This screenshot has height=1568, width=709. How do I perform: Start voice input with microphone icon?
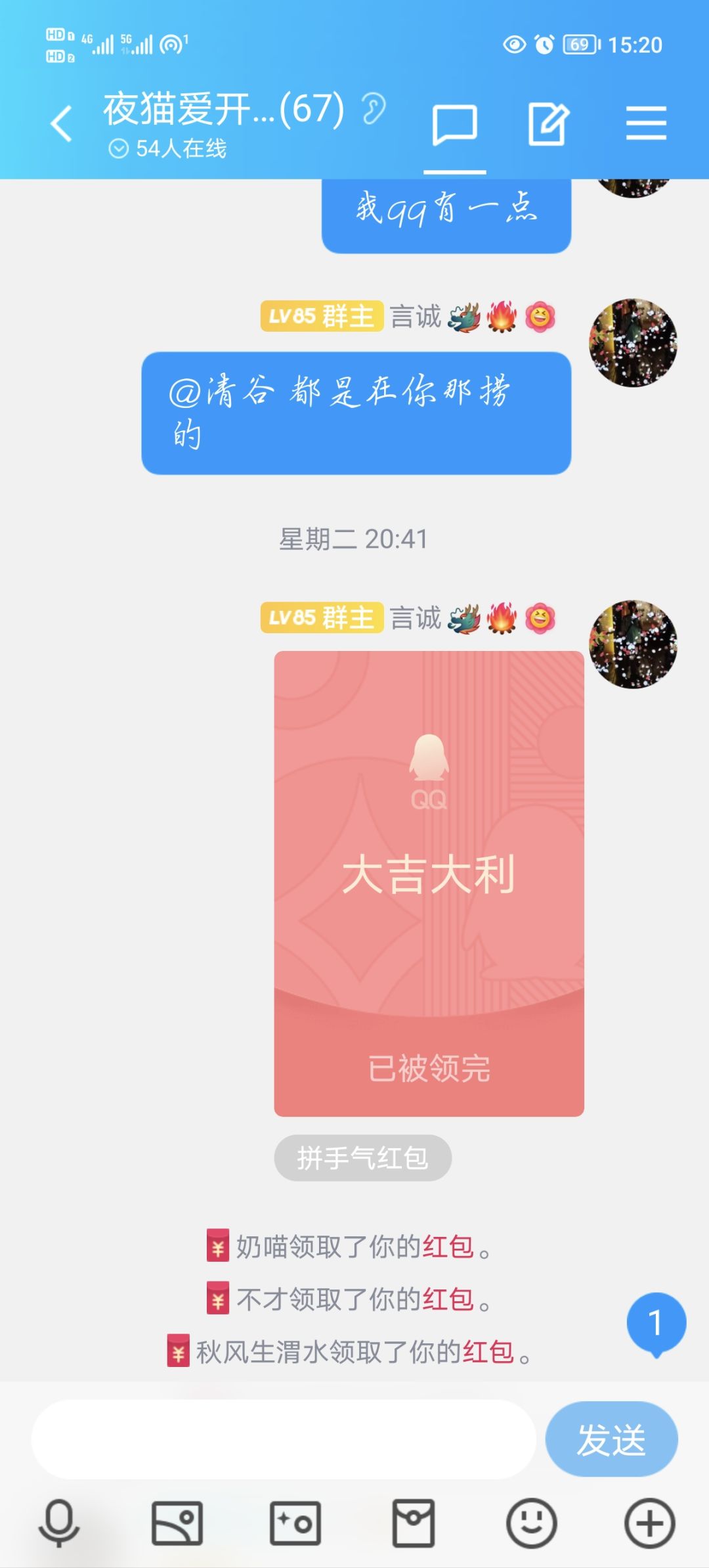coord(59,1523)
